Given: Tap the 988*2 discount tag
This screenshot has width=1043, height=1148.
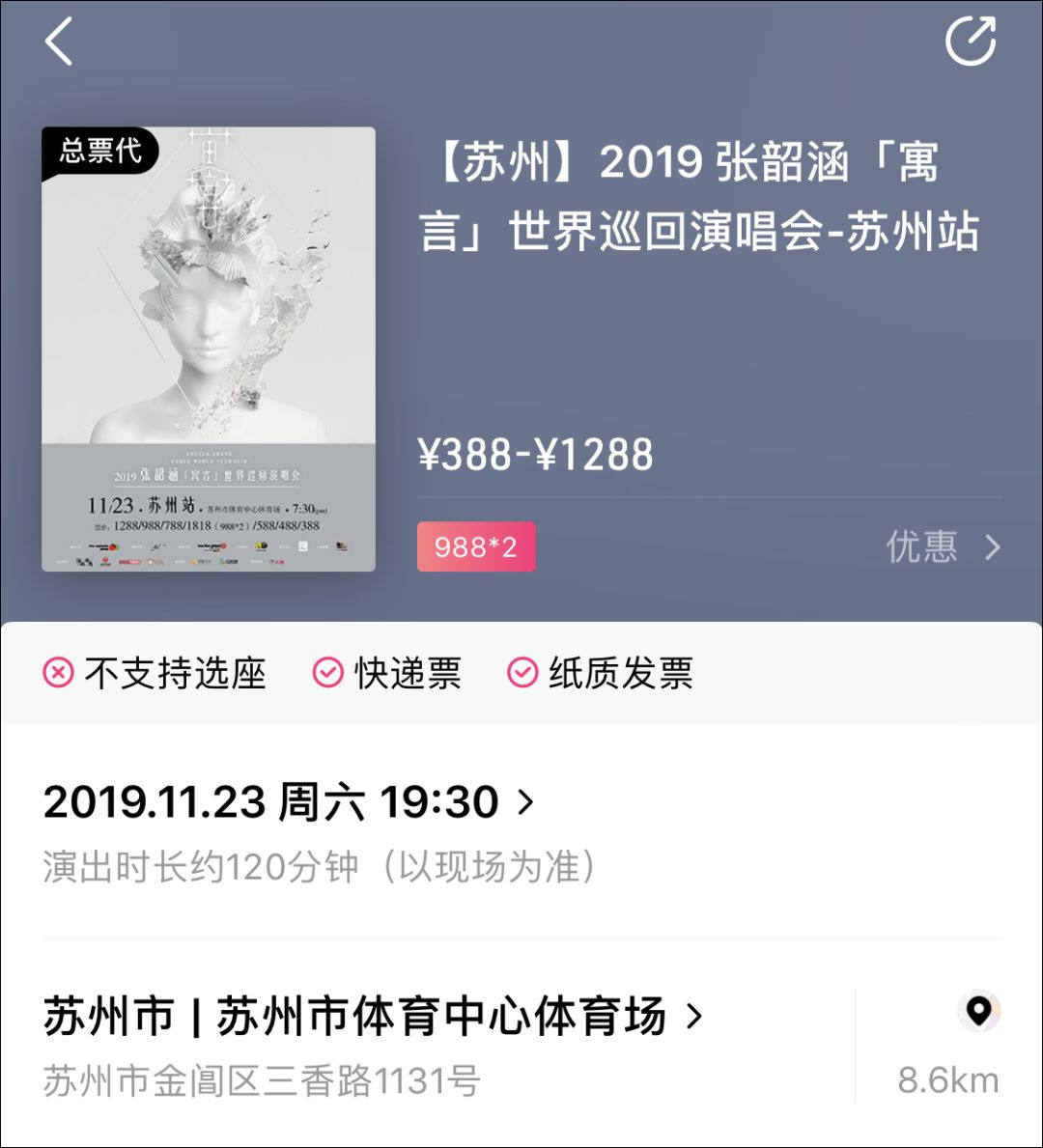Looking at the screenshot, I should [476, 547].
